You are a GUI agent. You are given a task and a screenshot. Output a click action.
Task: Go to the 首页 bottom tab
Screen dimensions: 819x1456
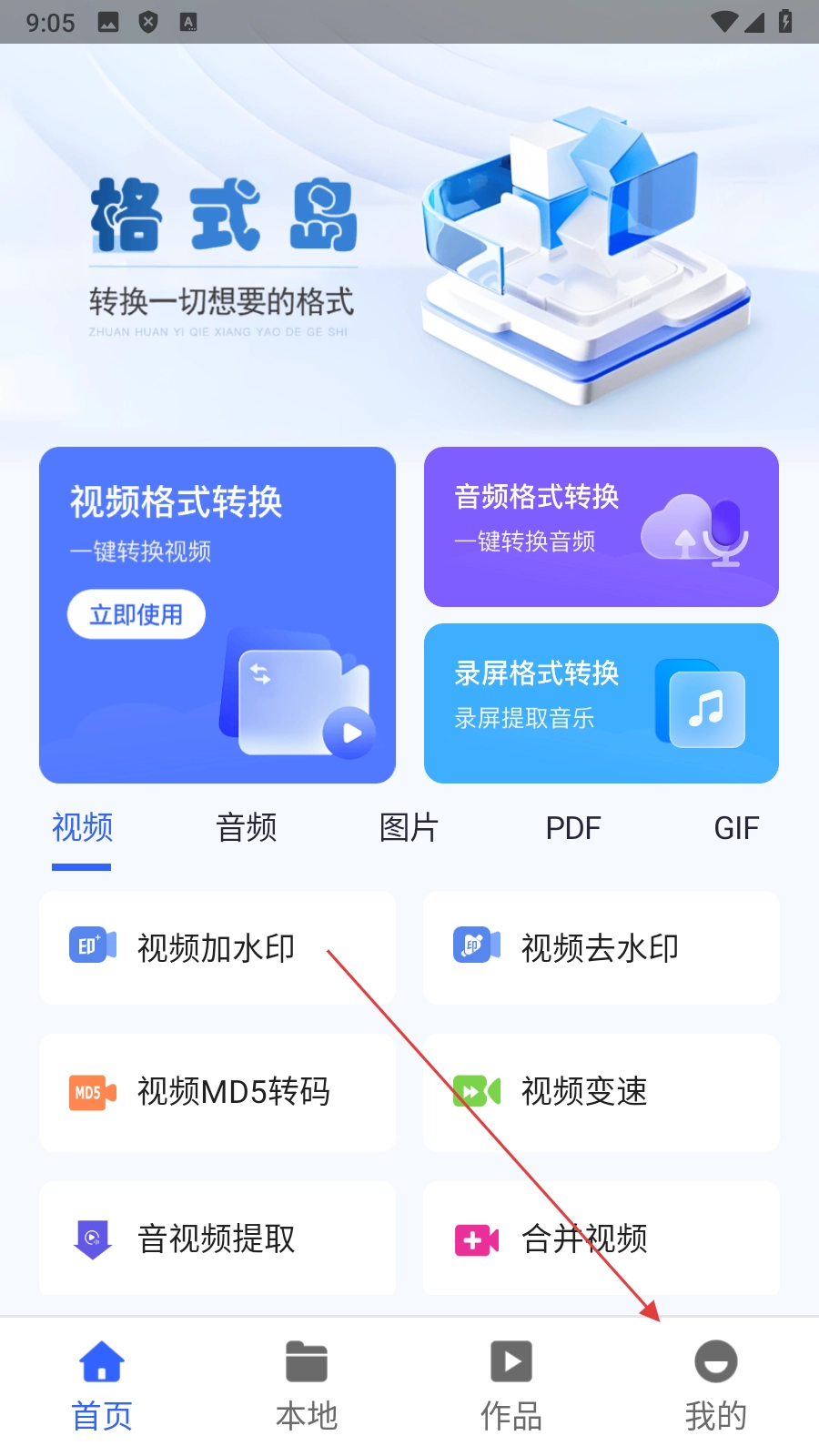point(102,1386)
